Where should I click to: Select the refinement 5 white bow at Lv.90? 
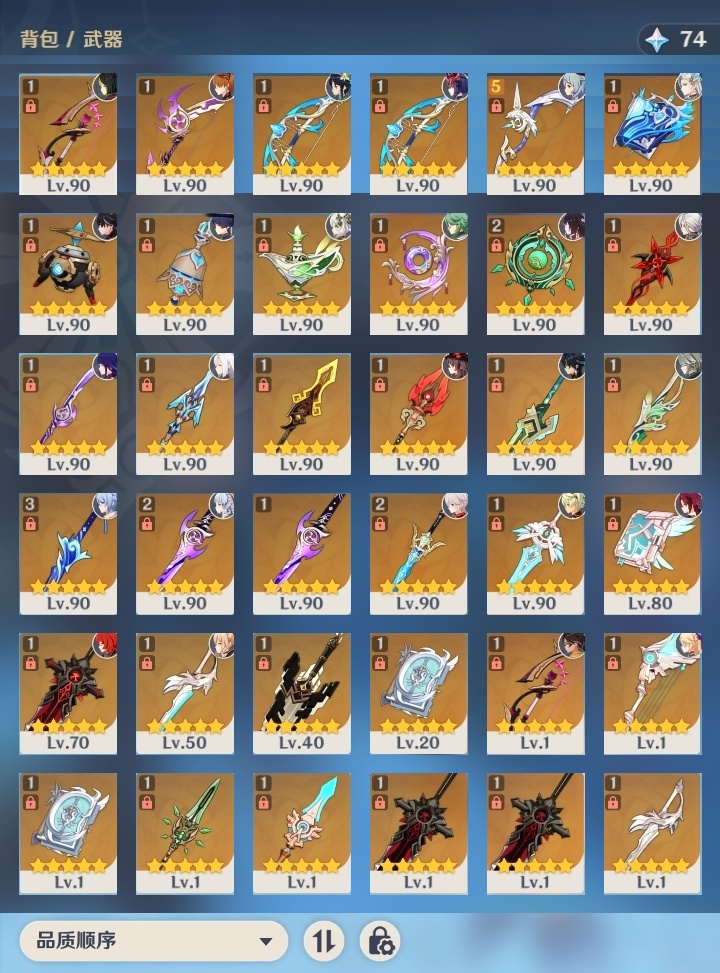coord(535,130)
